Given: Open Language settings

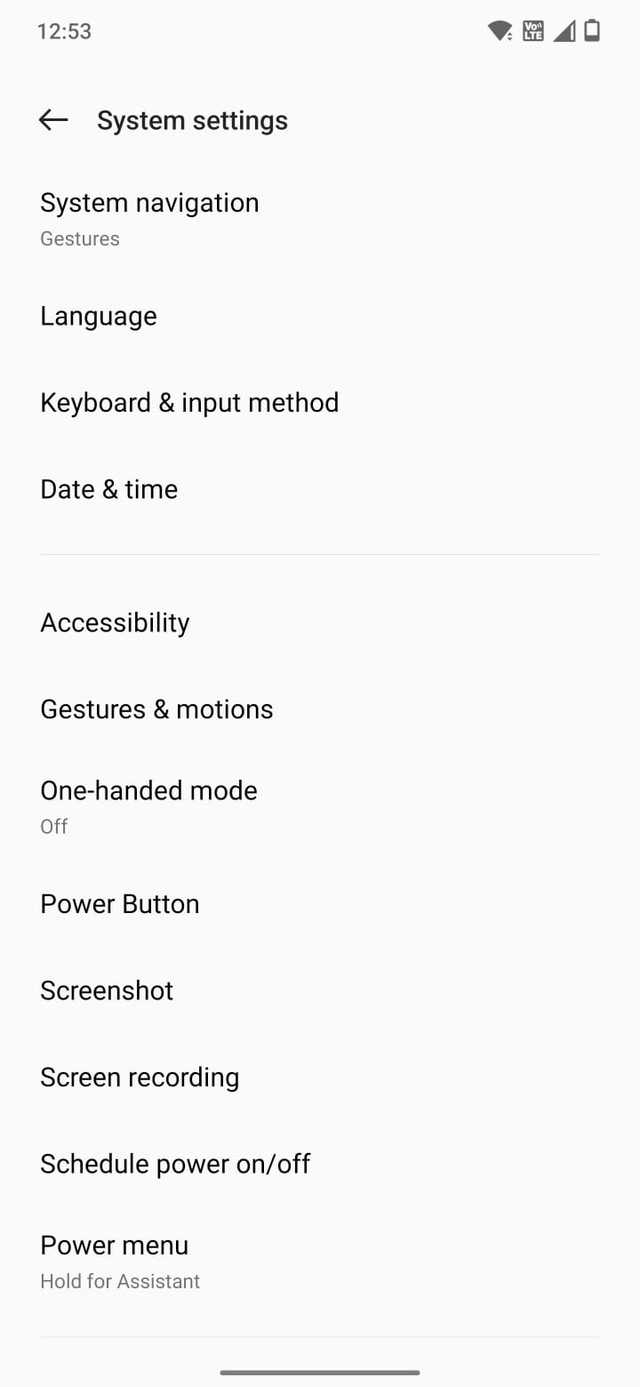Looking at the screenshot, I should [99, 316].
